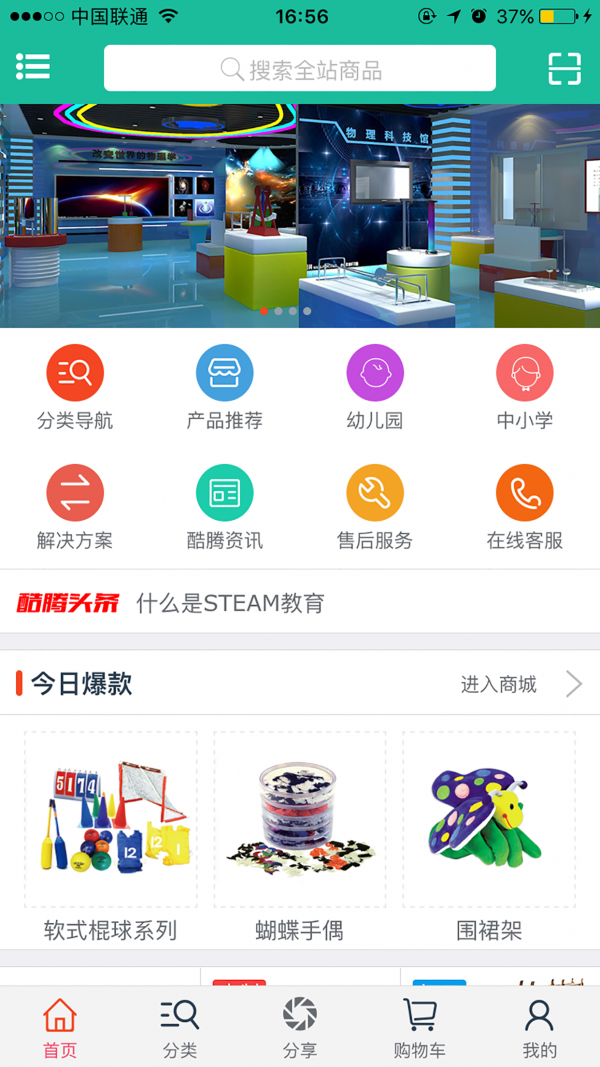Contact 在线客服 online support
Screen dimensions: 600x1067
click(525, 507)
